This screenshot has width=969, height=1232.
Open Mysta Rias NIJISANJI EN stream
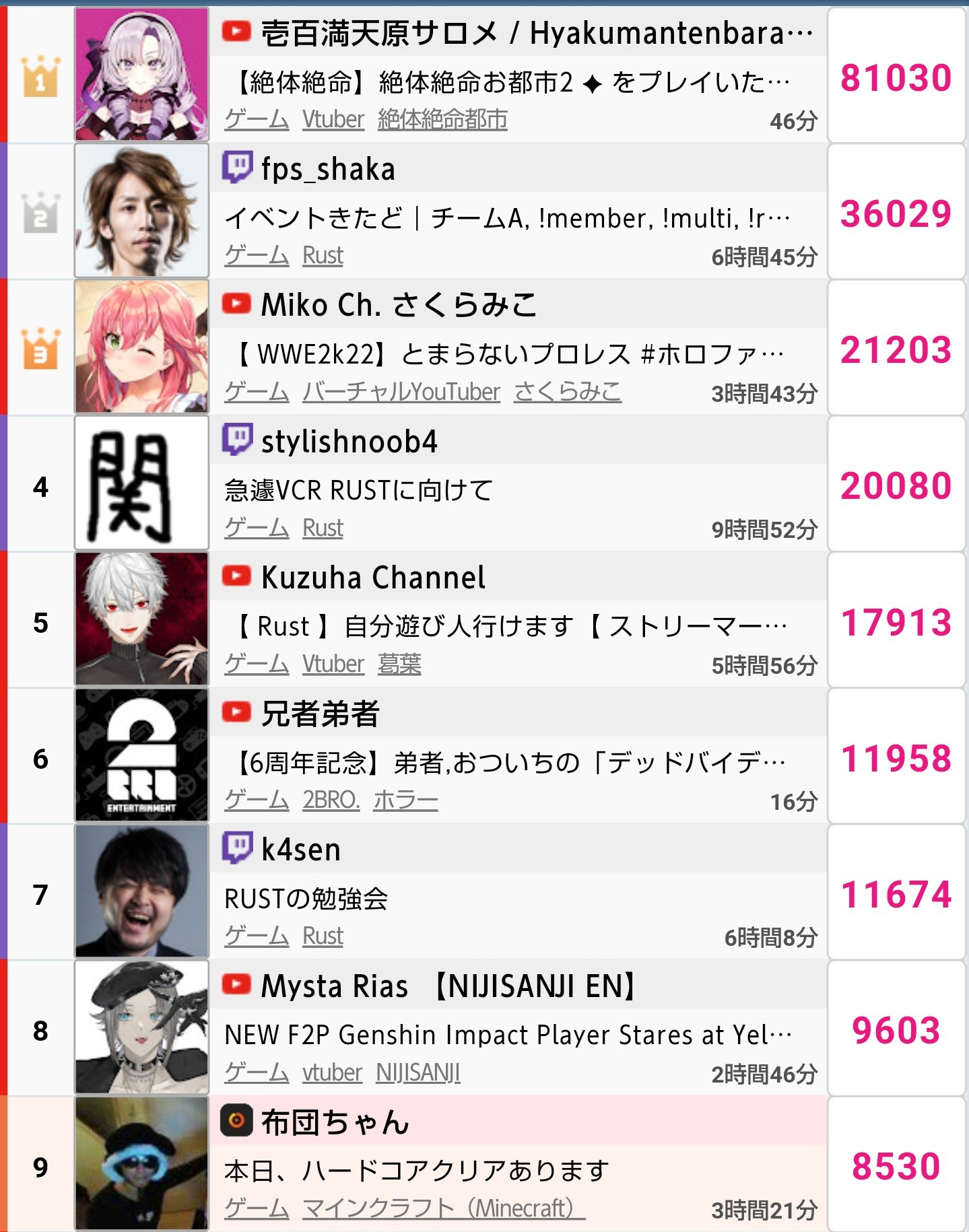(x=448, y=986)
